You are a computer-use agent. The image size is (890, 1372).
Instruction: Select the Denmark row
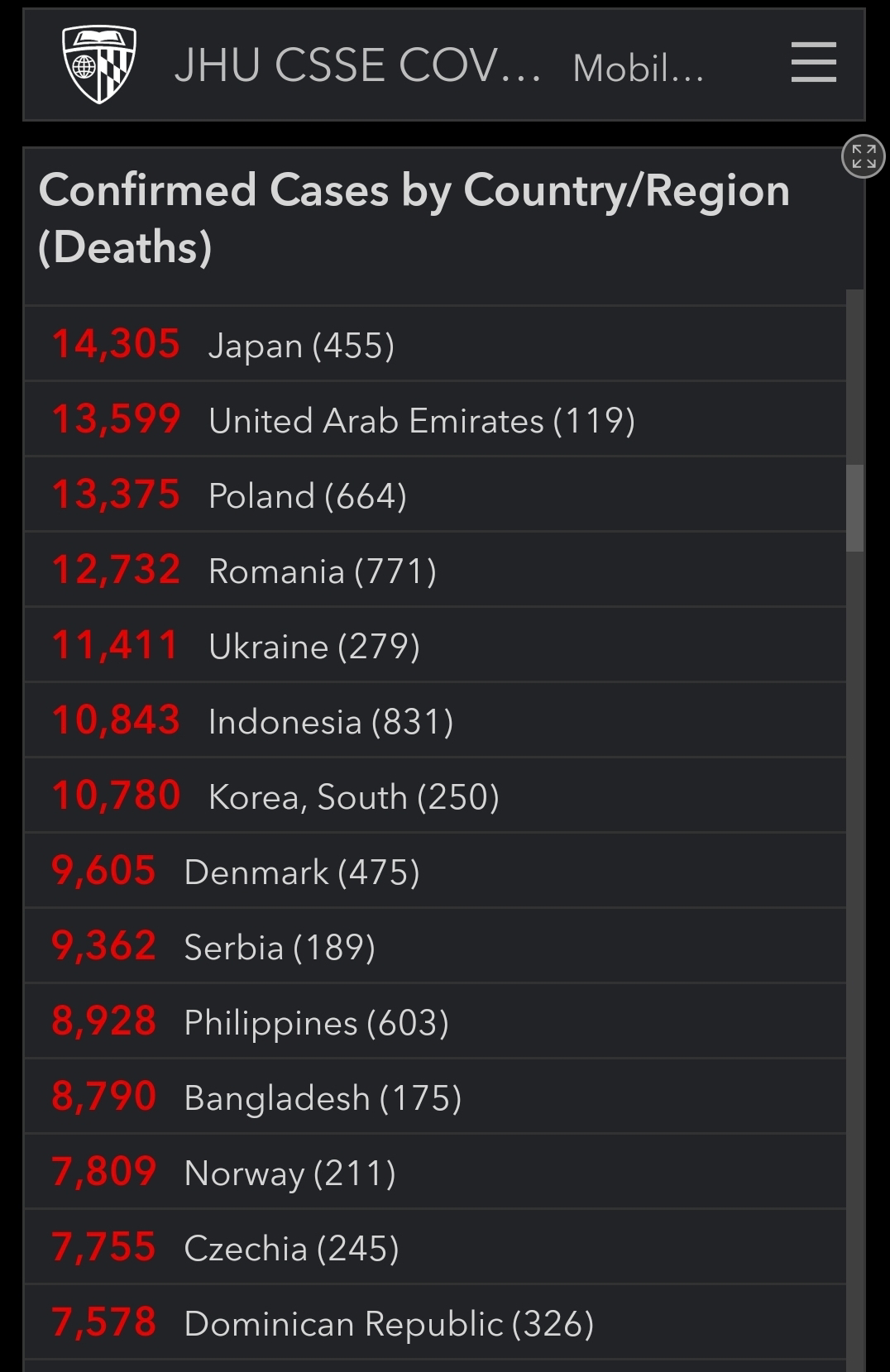[435, 871]
